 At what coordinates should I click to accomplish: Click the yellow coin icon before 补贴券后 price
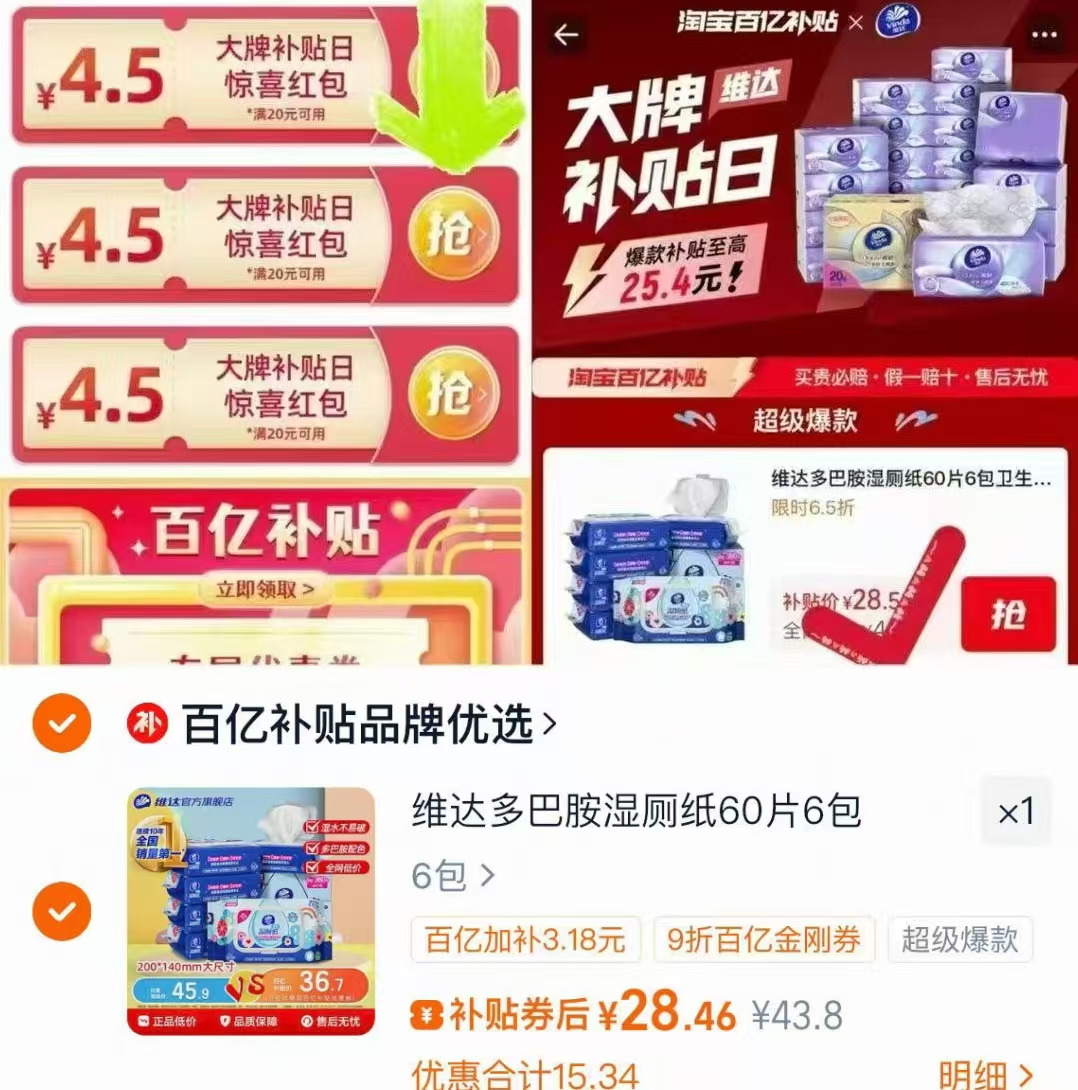[425, 1011]
